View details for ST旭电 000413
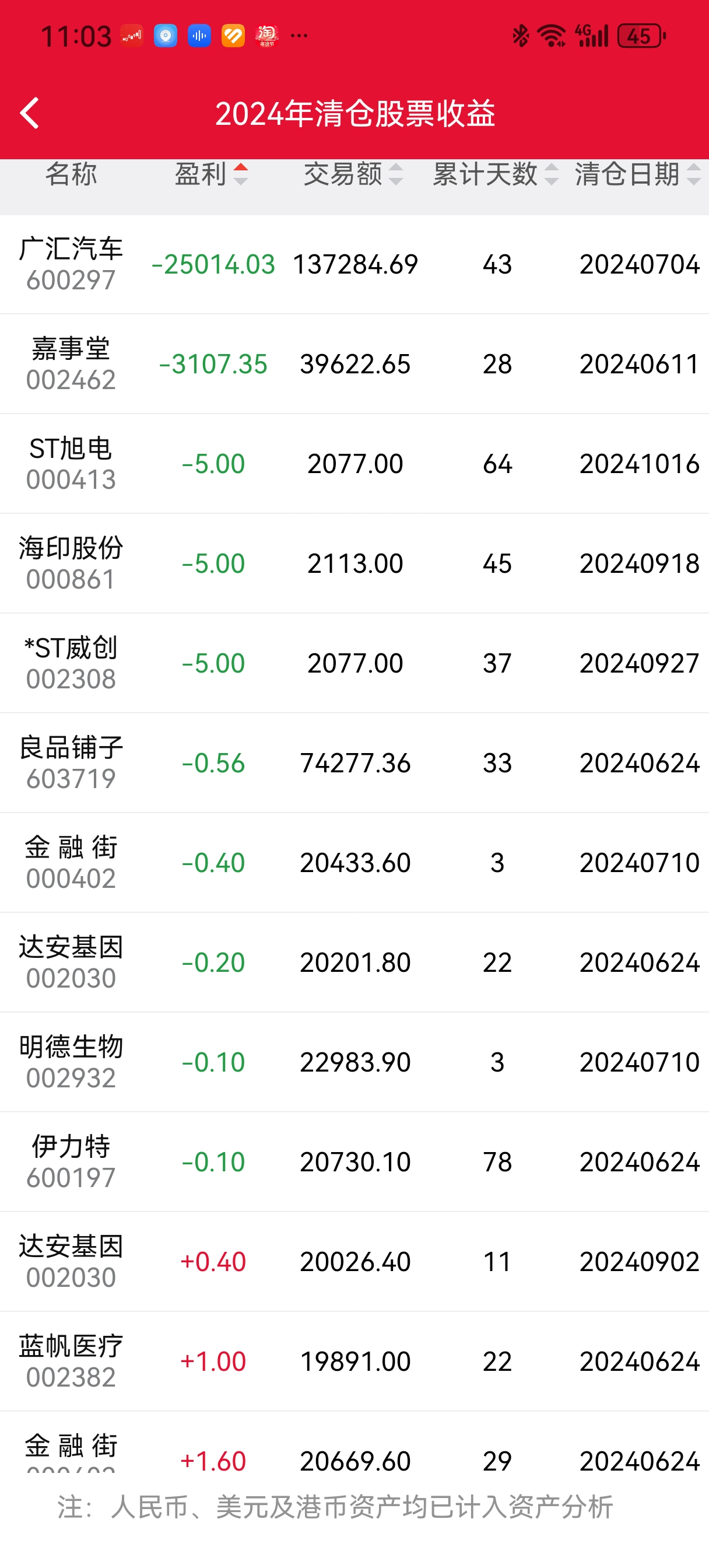This screenshot has height=1568, width=709. pyautogui.click(x=354, y=464)
